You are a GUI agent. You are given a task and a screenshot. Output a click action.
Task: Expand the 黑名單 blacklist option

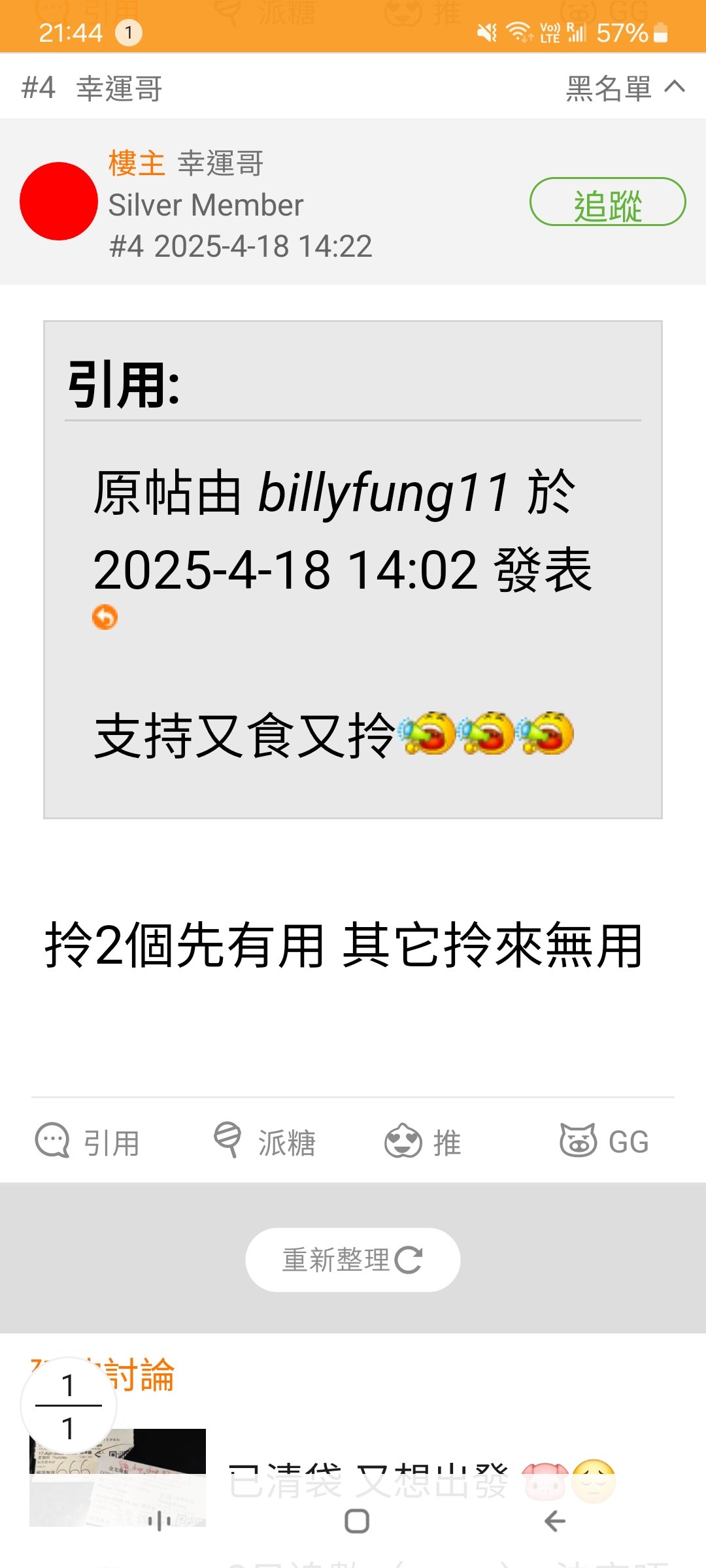pyautogui.click(x=625, y=88)
